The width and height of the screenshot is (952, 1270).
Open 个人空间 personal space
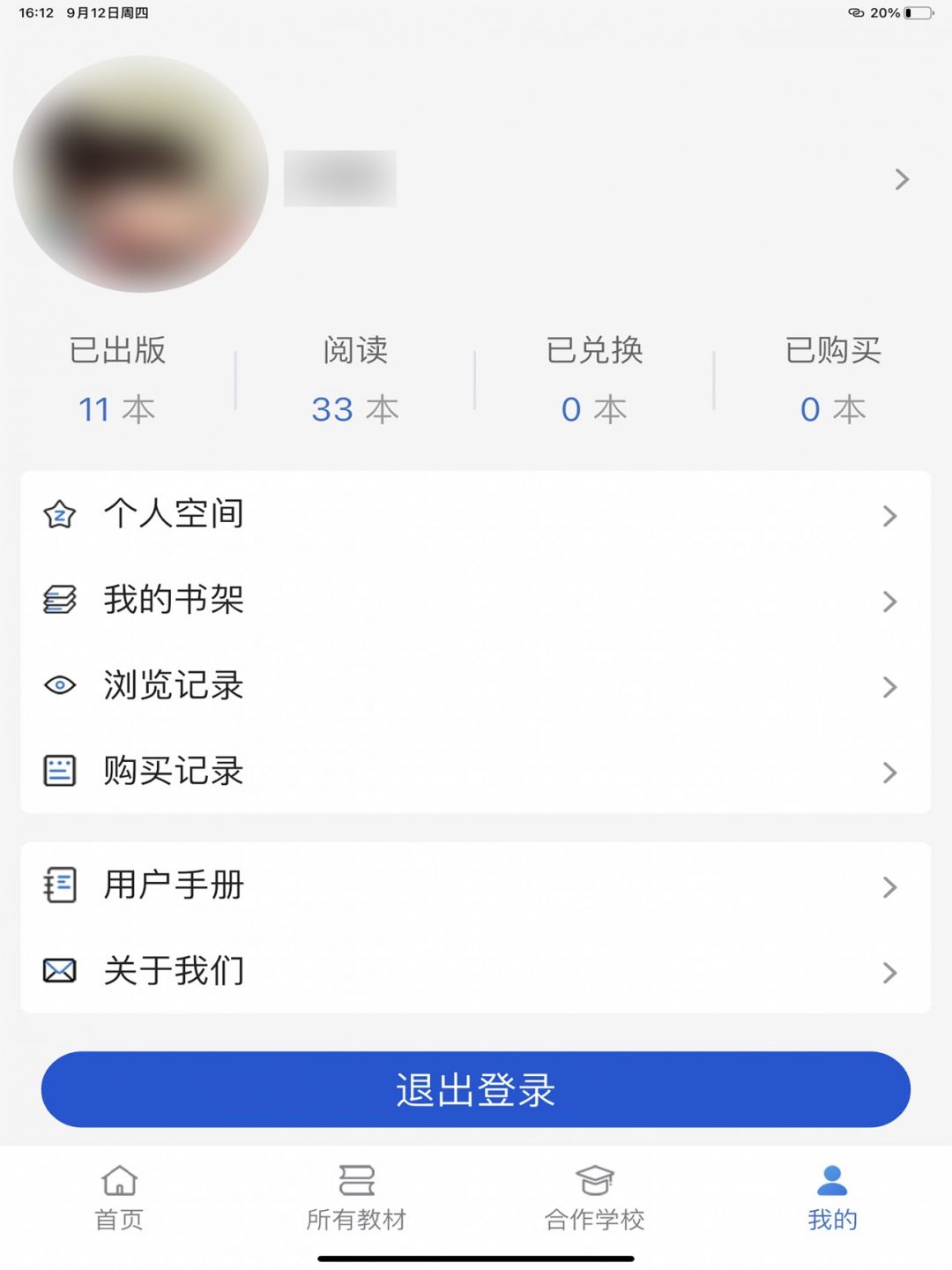pos(476,514)
